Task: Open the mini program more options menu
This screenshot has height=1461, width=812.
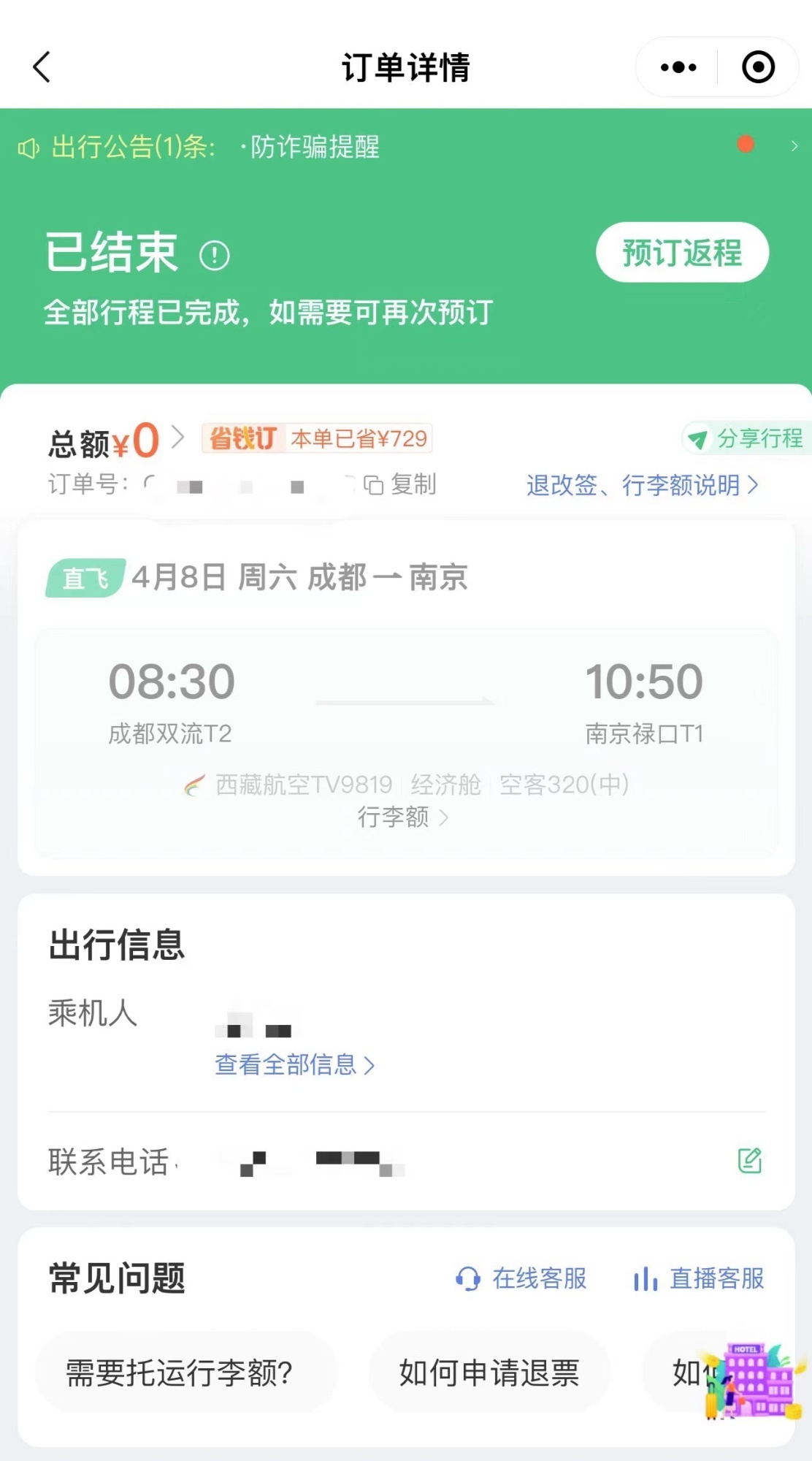Action: point(678,67)
